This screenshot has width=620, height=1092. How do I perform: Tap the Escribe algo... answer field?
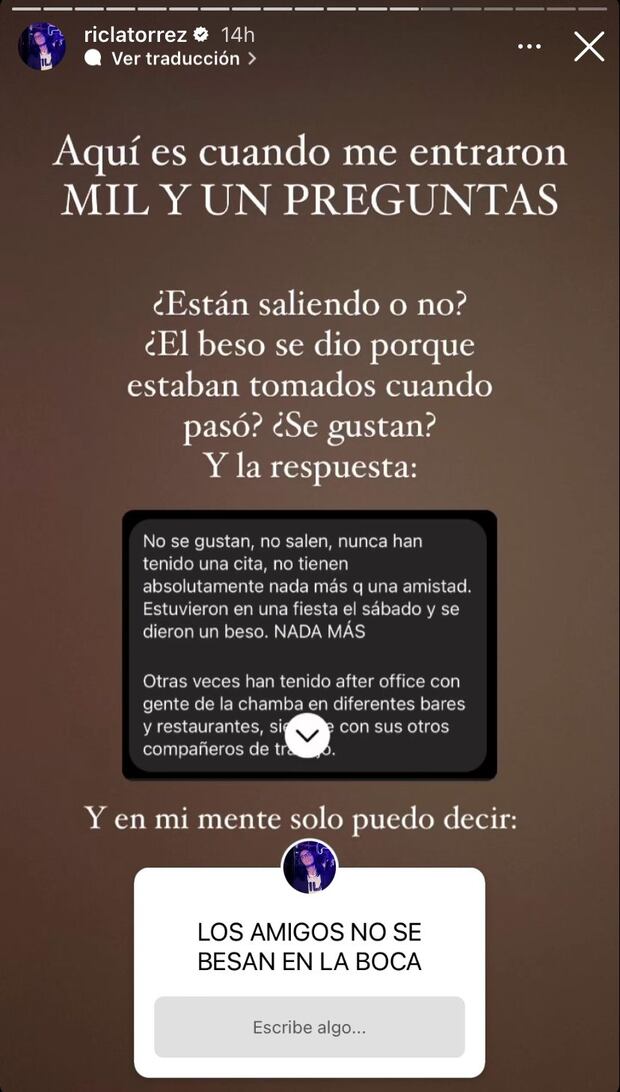309,1026
